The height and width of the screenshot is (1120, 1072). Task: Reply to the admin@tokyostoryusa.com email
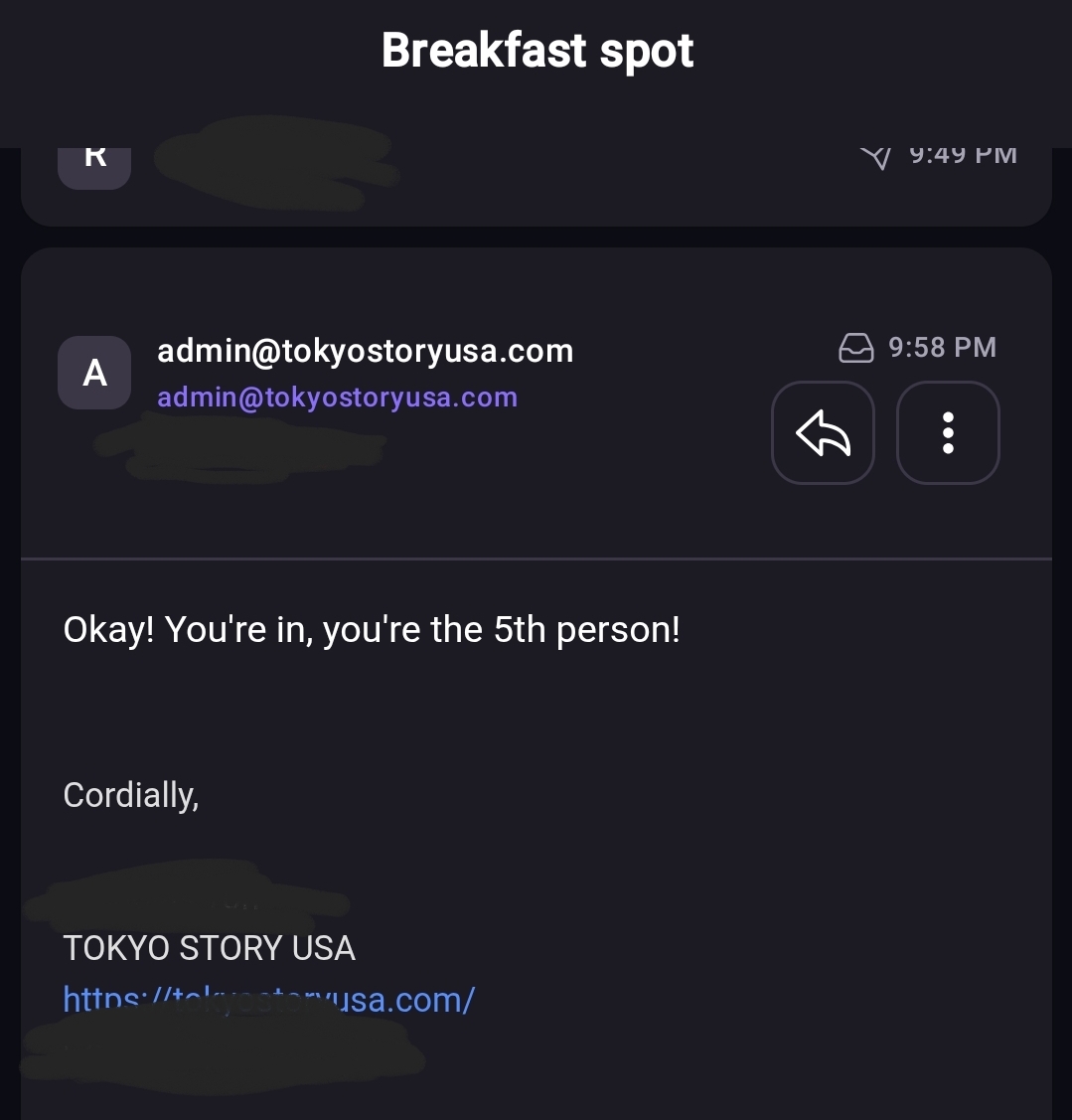coord(823,433)
